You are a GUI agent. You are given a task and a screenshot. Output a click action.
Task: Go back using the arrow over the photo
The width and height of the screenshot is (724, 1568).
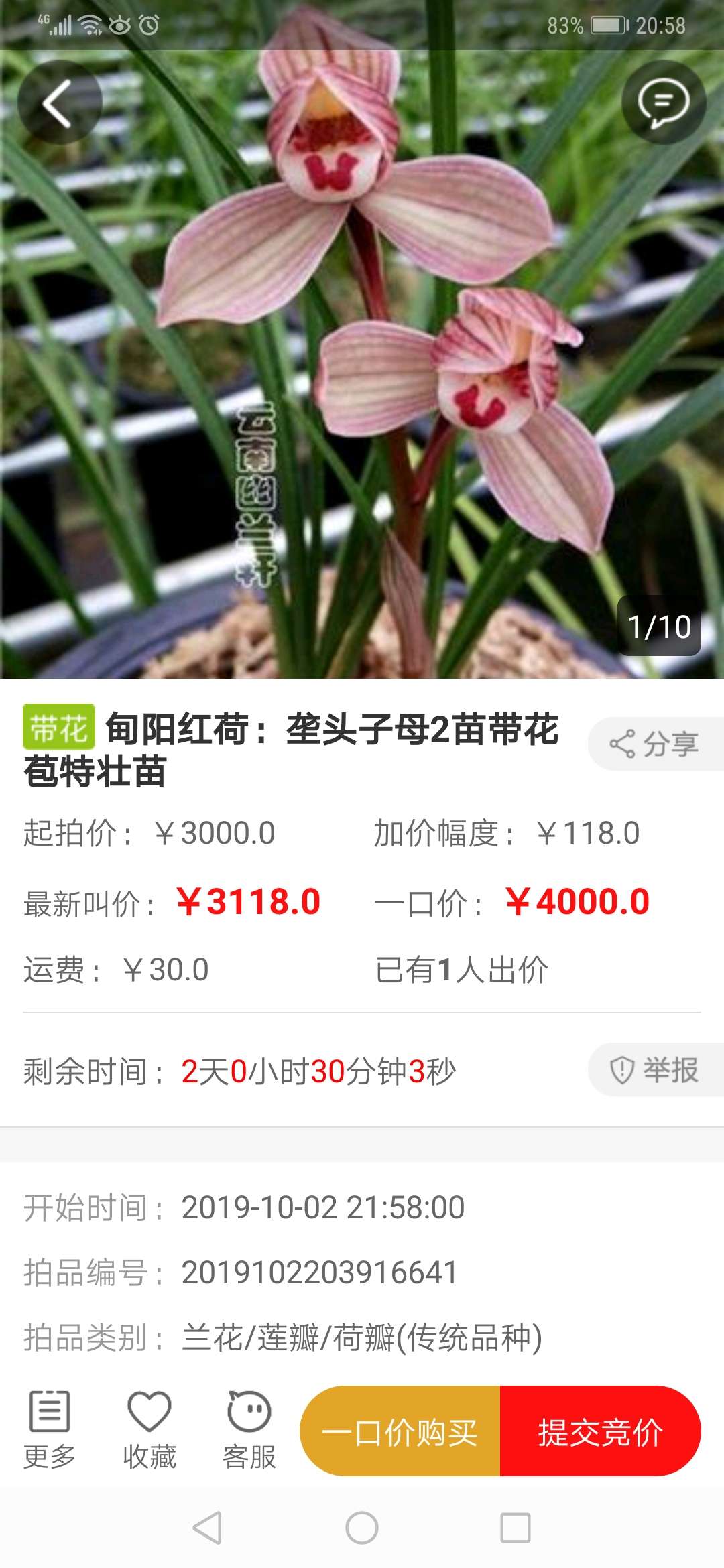(x=60, y=103)
